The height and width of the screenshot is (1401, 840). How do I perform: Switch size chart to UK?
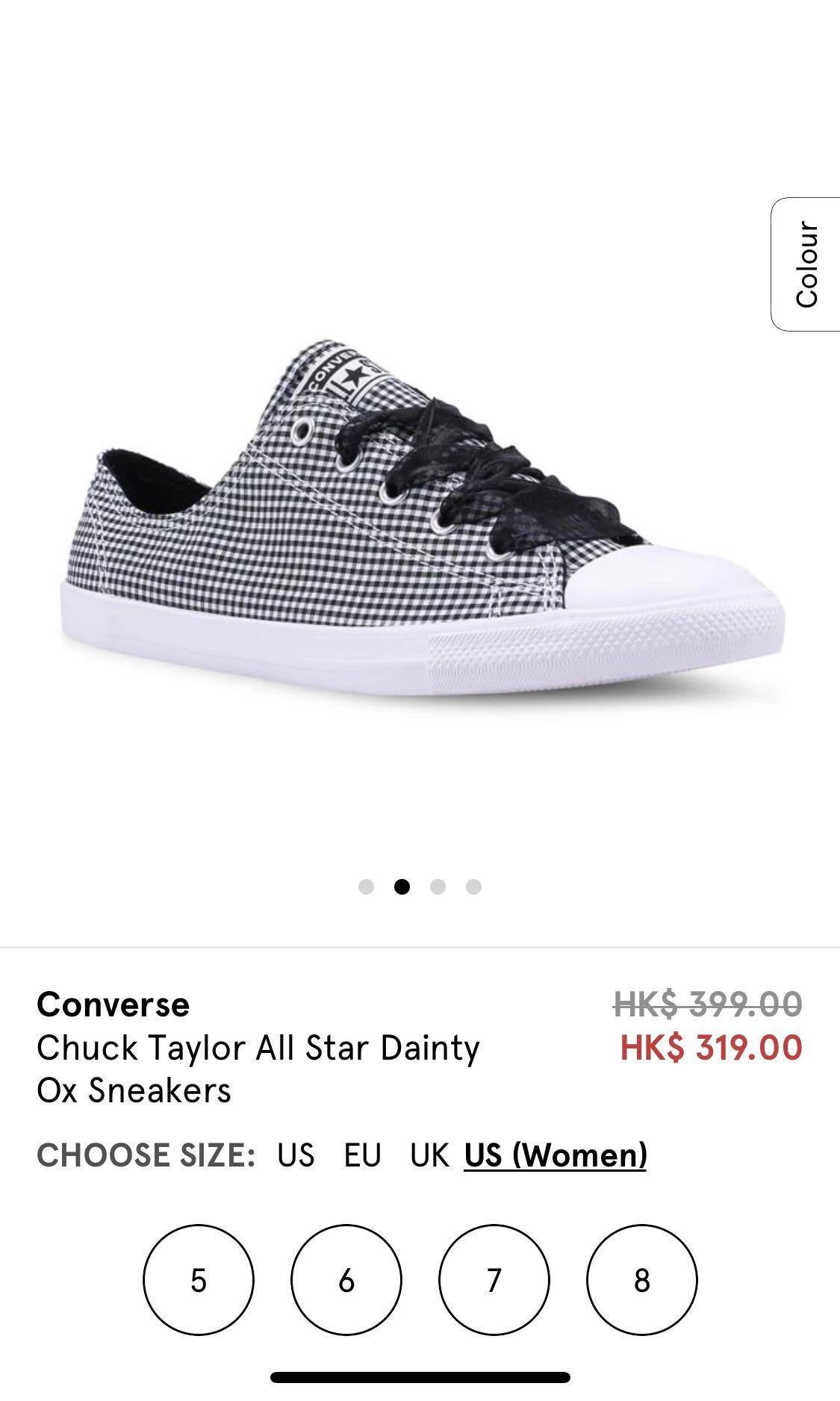pyautogui.click(x=429, y=1155)
